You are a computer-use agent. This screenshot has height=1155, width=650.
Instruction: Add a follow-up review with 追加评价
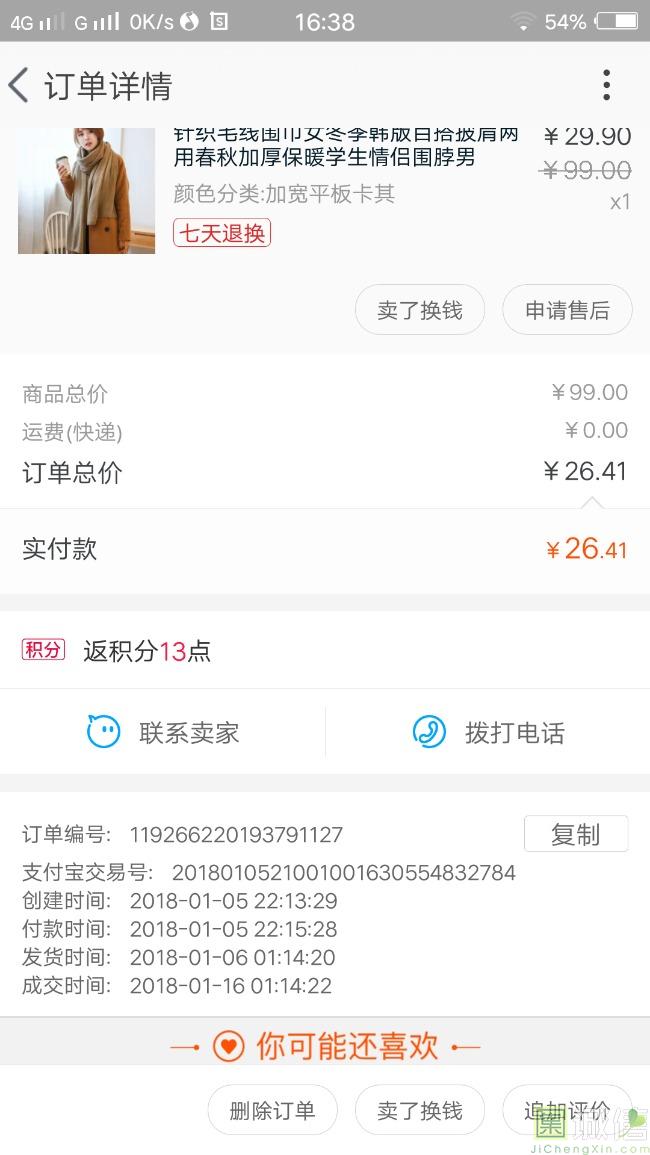(567, 1110)
